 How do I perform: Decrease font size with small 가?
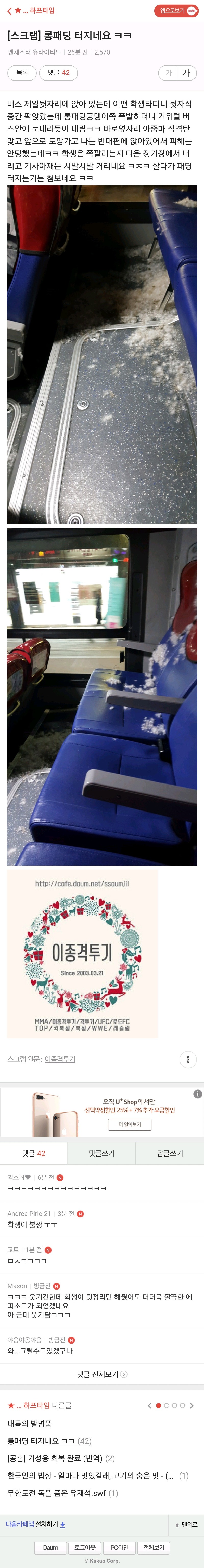169,72
